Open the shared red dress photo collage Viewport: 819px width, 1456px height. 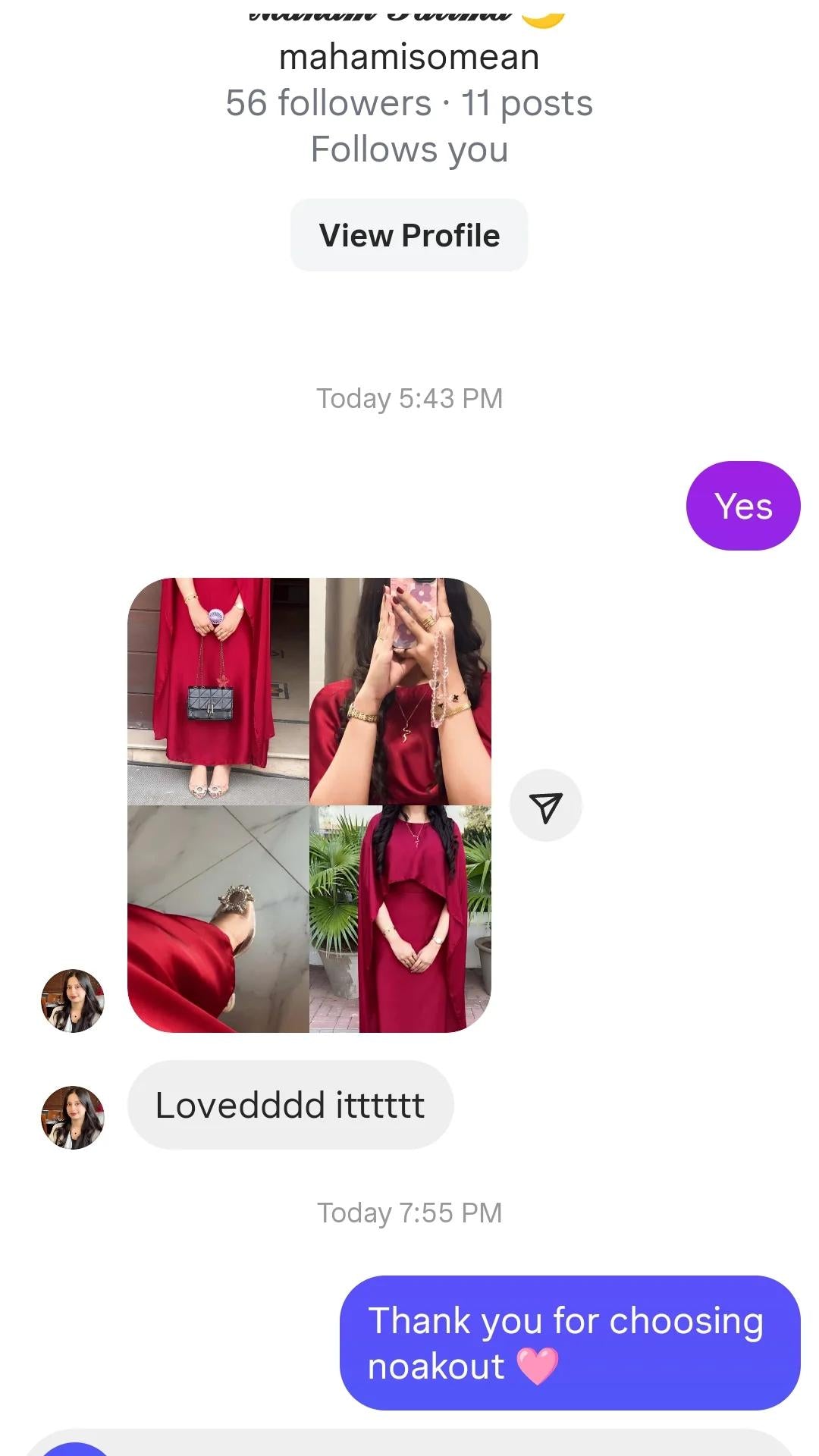(x=309, y=805)
